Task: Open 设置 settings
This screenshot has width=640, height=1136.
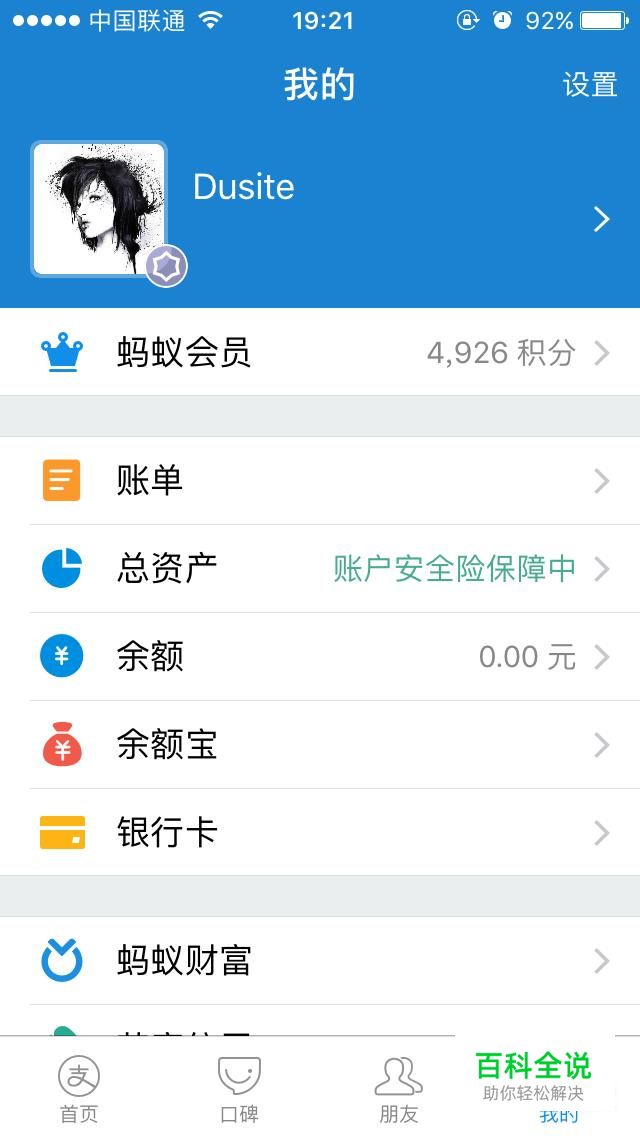Action: click(590, 85)
